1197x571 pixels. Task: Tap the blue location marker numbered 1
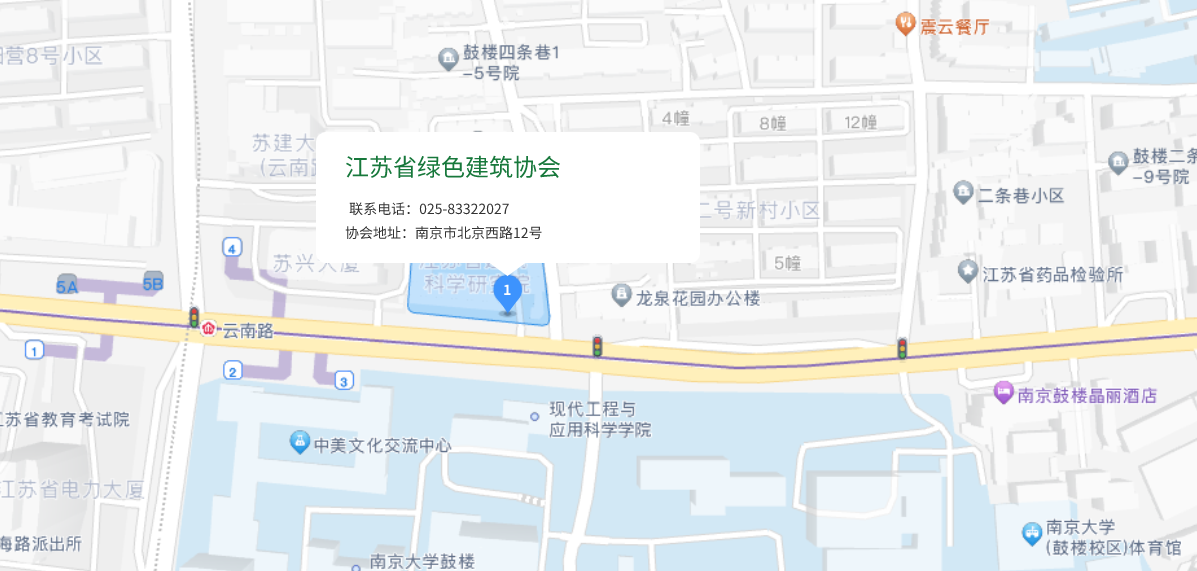tap(508, 292)
